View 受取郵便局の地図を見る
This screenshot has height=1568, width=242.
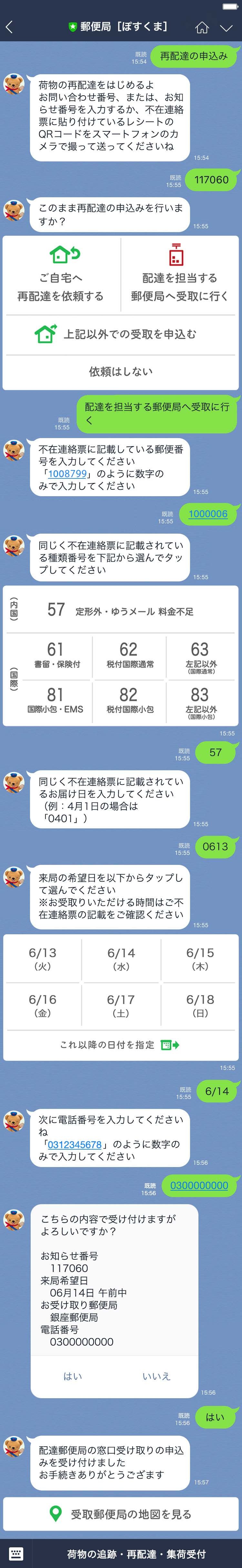(120, 1514)
